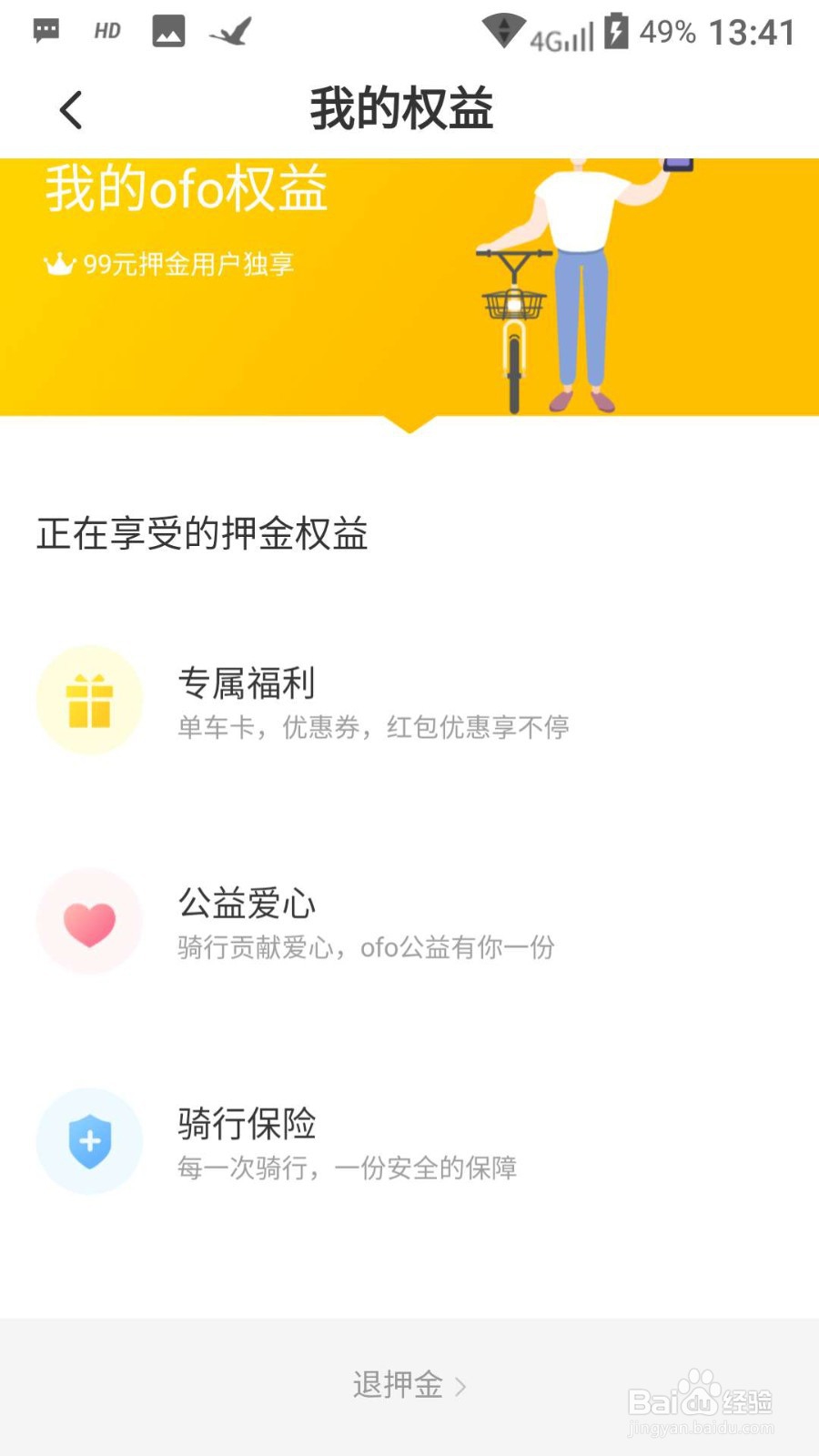Select the gift icon for 专属福利

point(89,699)
